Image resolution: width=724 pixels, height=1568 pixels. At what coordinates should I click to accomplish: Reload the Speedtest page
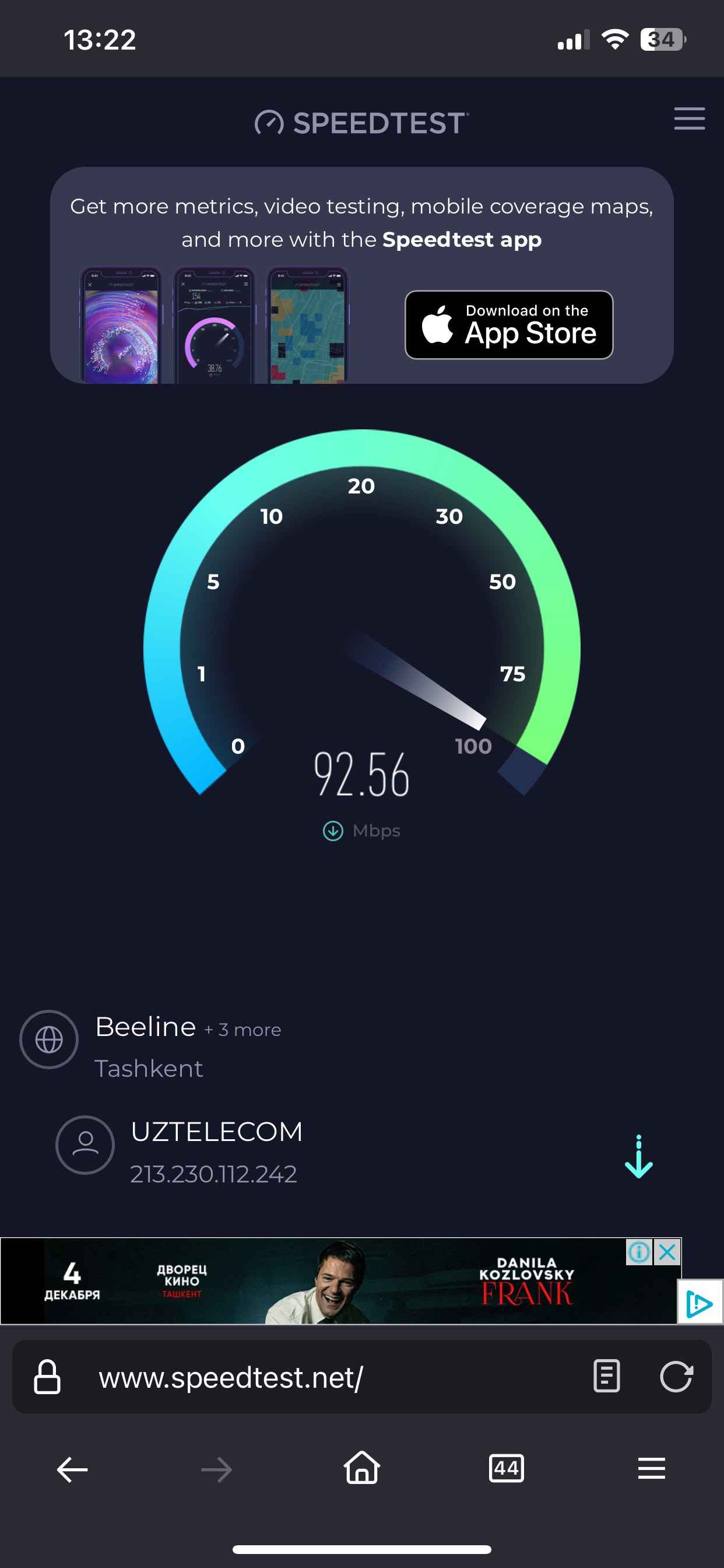pos(676,1376)
